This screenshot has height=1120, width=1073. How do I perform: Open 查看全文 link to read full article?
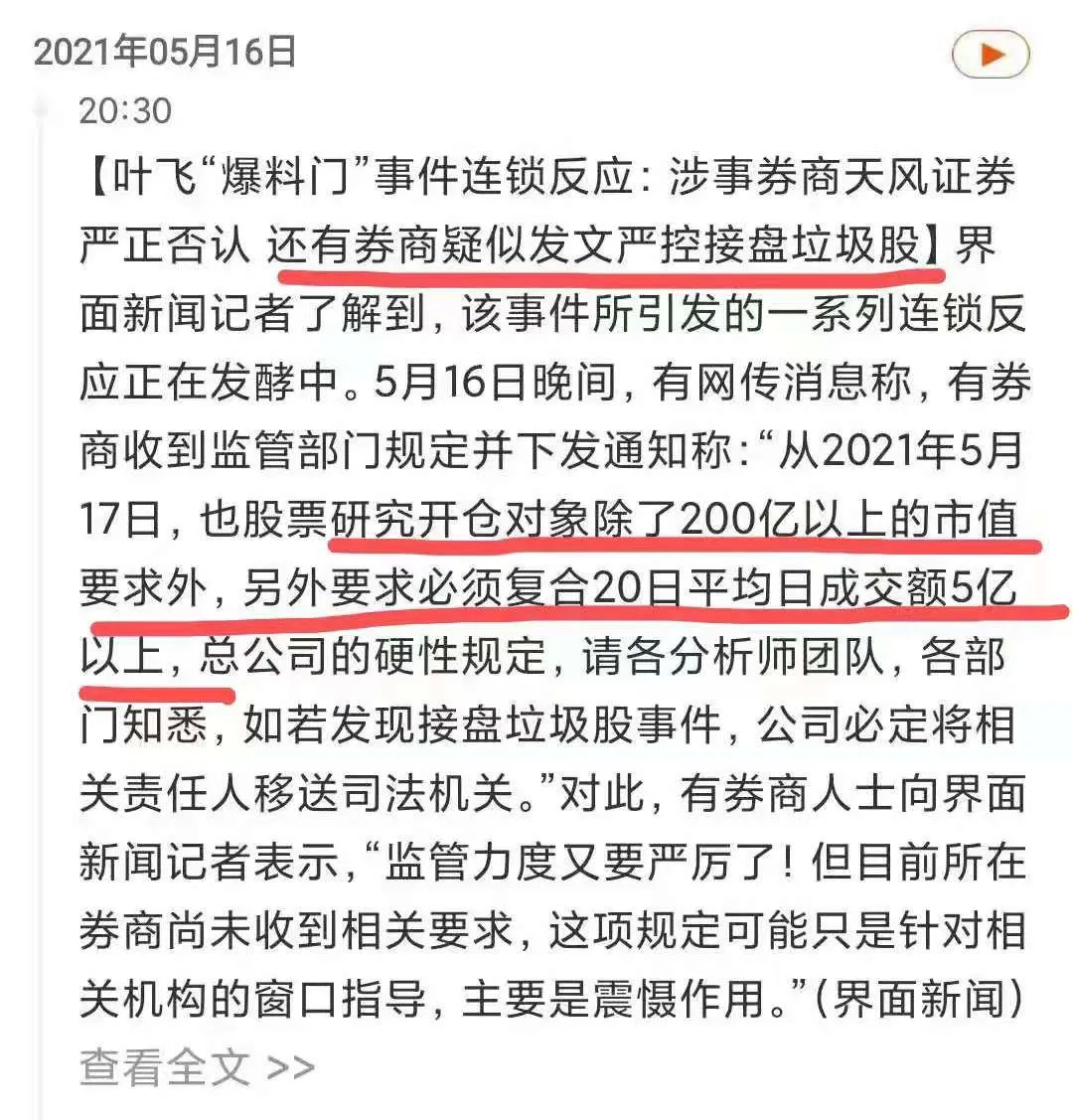(197, 1068)
